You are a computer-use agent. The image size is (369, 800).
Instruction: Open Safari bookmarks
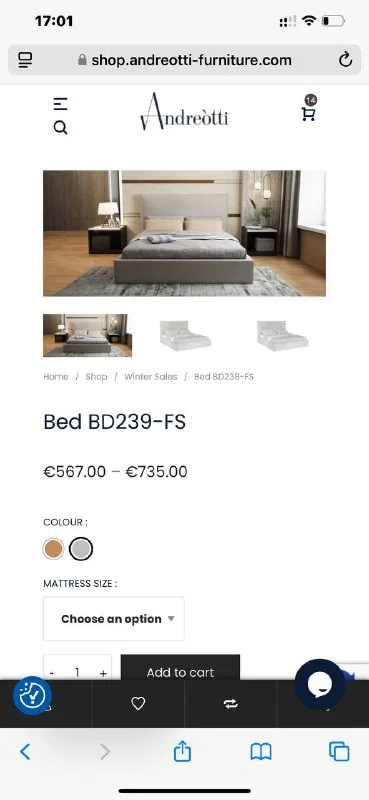(261, 752)
